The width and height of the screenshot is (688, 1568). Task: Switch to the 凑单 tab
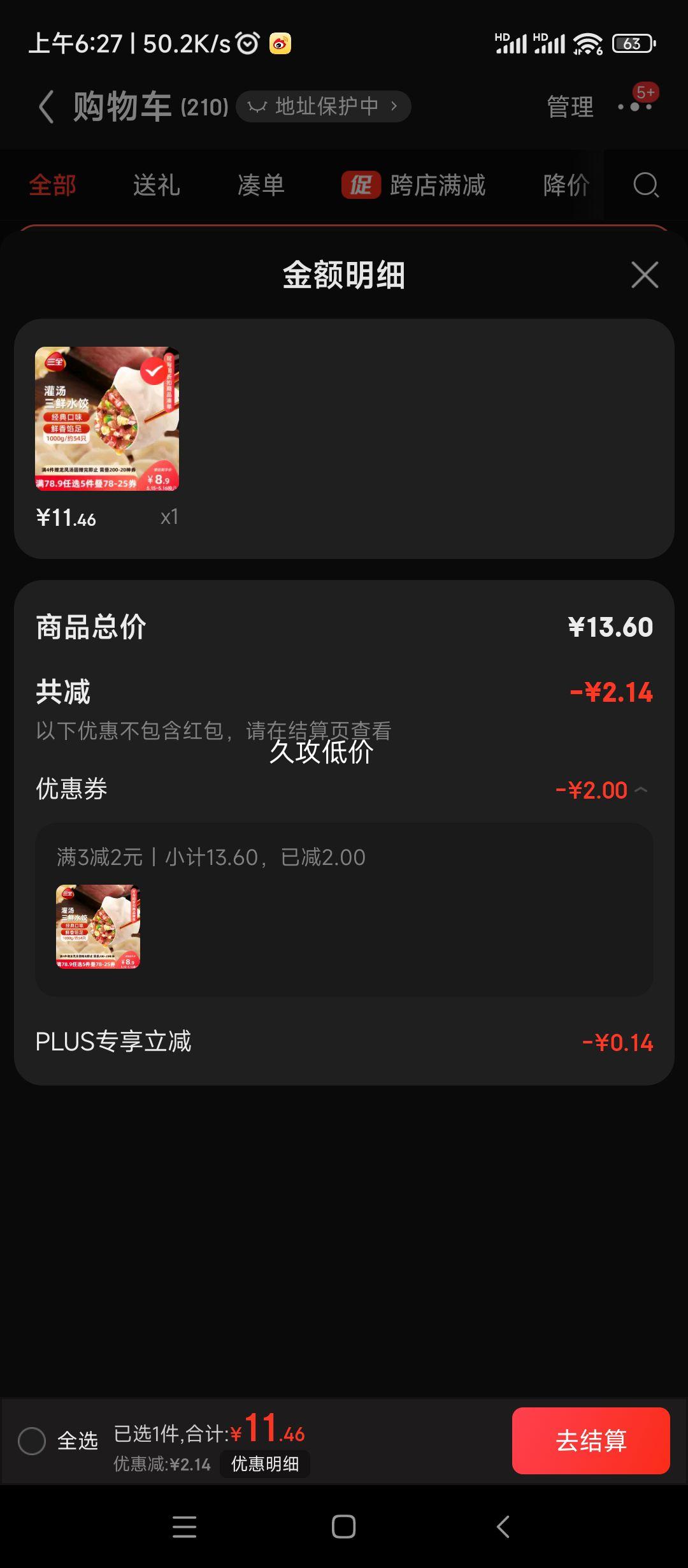coord(261,185)
